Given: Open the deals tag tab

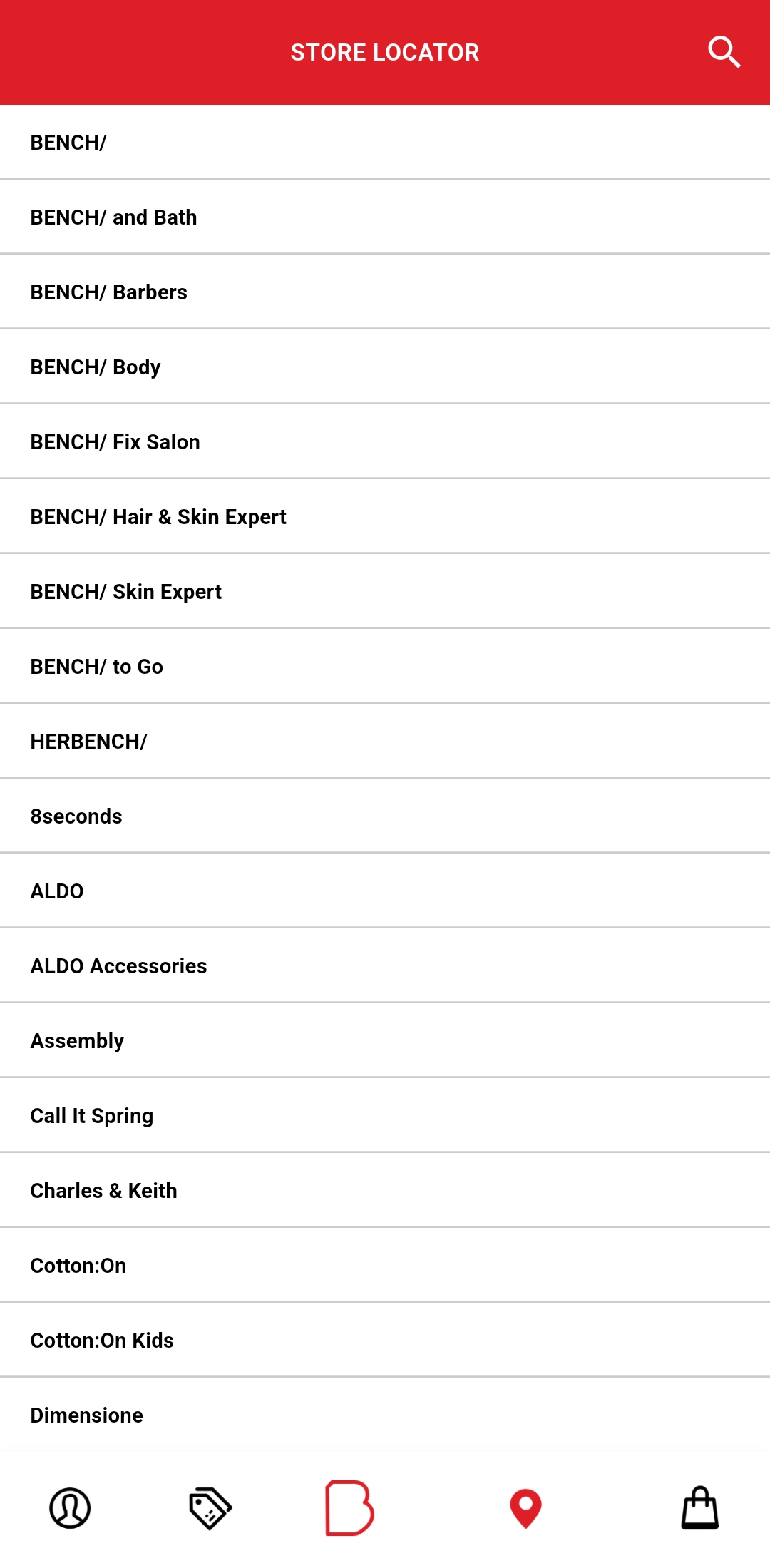Looking at the screenshot, I should [210, 1508].
